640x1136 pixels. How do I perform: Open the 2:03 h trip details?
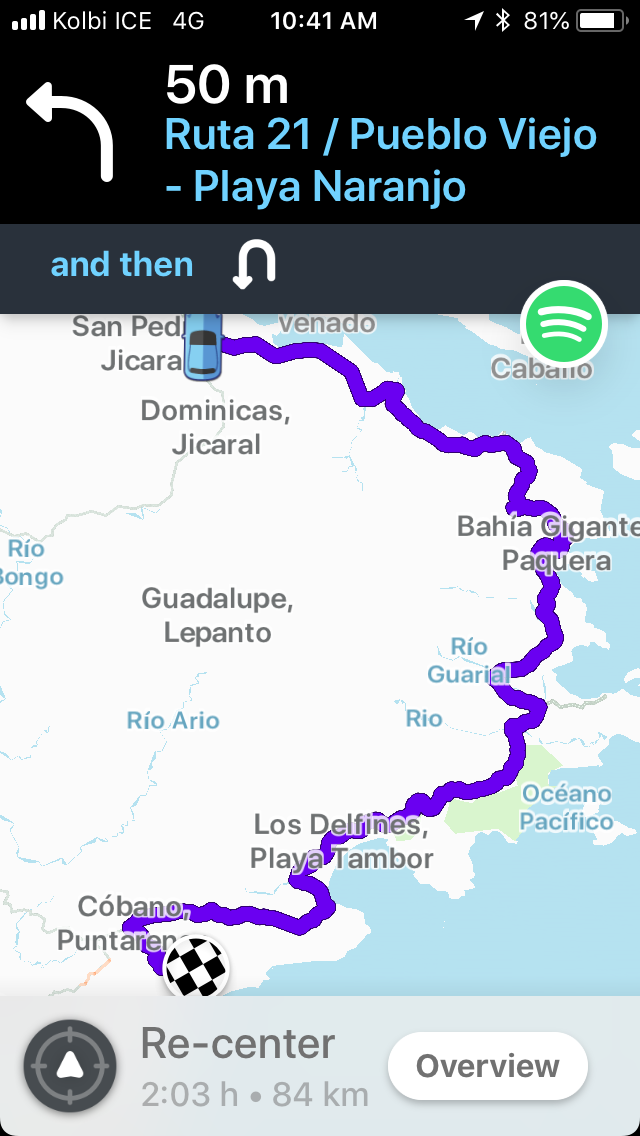click(x=255, y=1094)
